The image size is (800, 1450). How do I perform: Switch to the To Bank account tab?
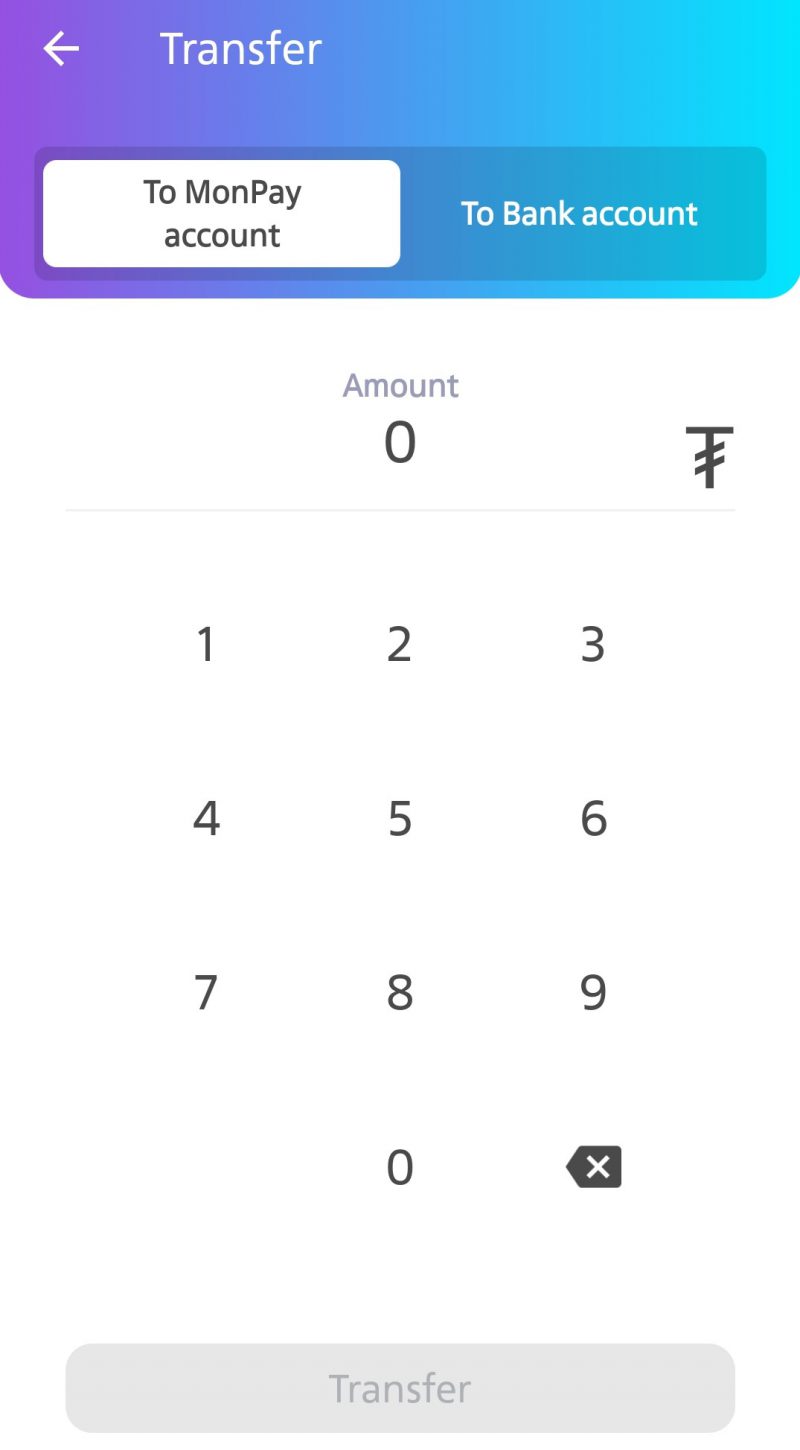579,213
